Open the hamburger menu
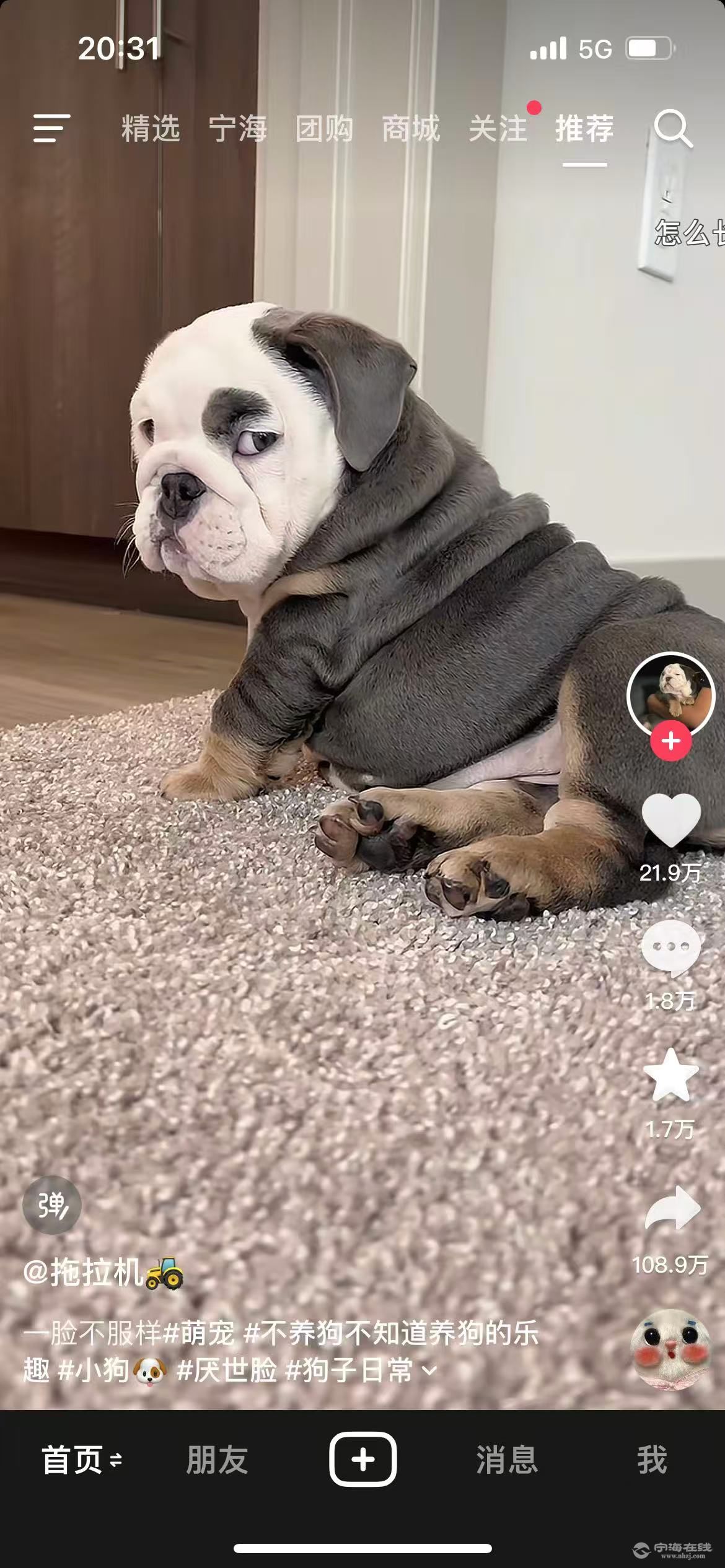Image resolution: width=725 pixels, height=1568 pixels. (51, 128)
